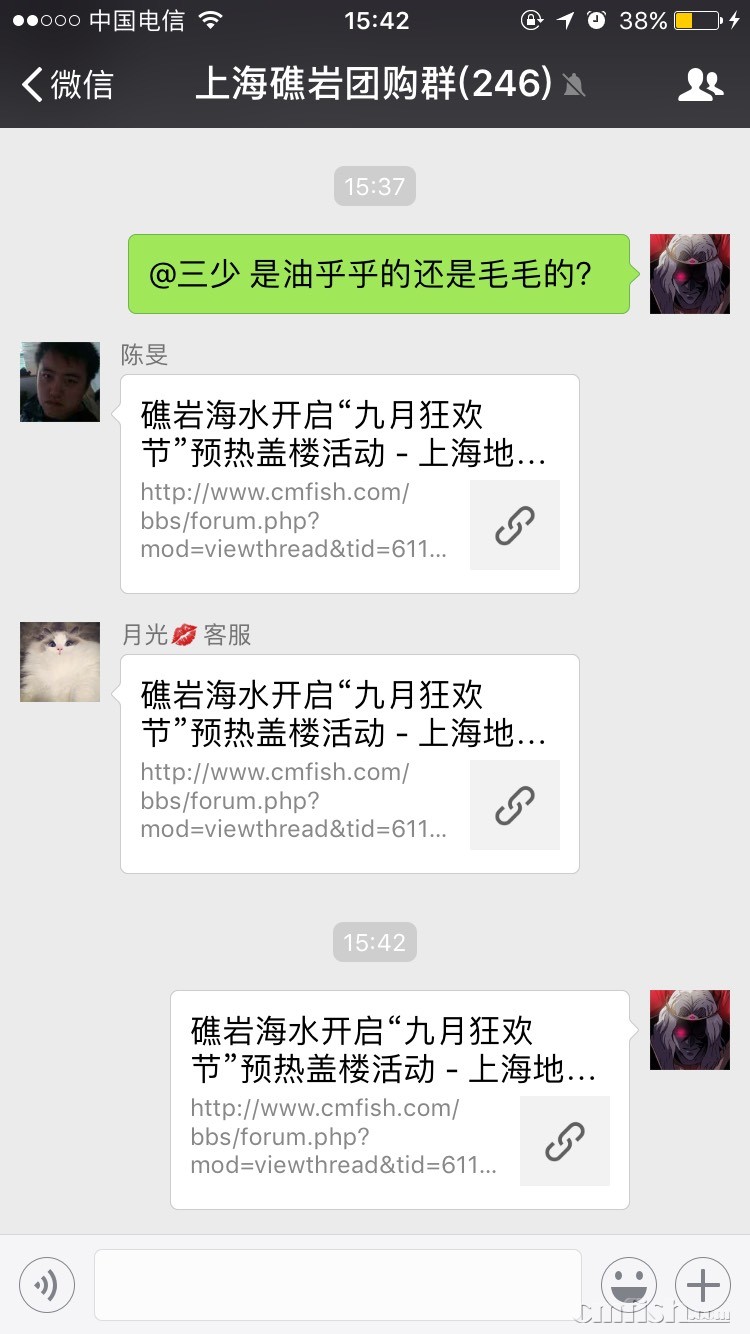
Task: Open the emoji sticker panel
Action: pos(628,1284)
